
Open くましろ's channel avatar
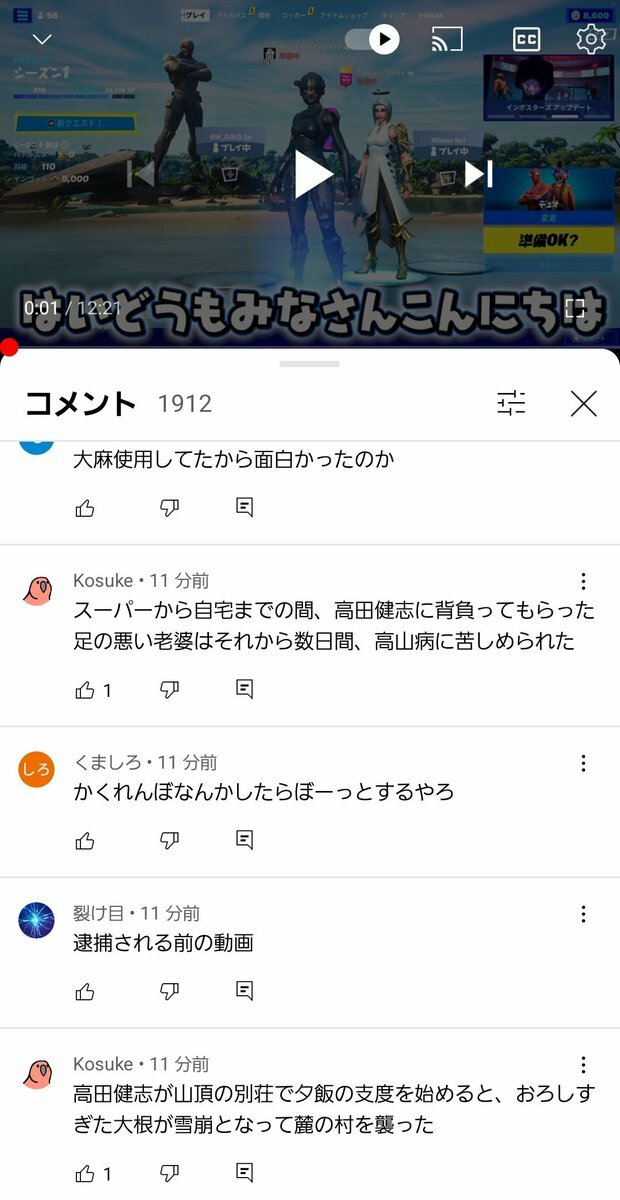[x=36, y=770]
